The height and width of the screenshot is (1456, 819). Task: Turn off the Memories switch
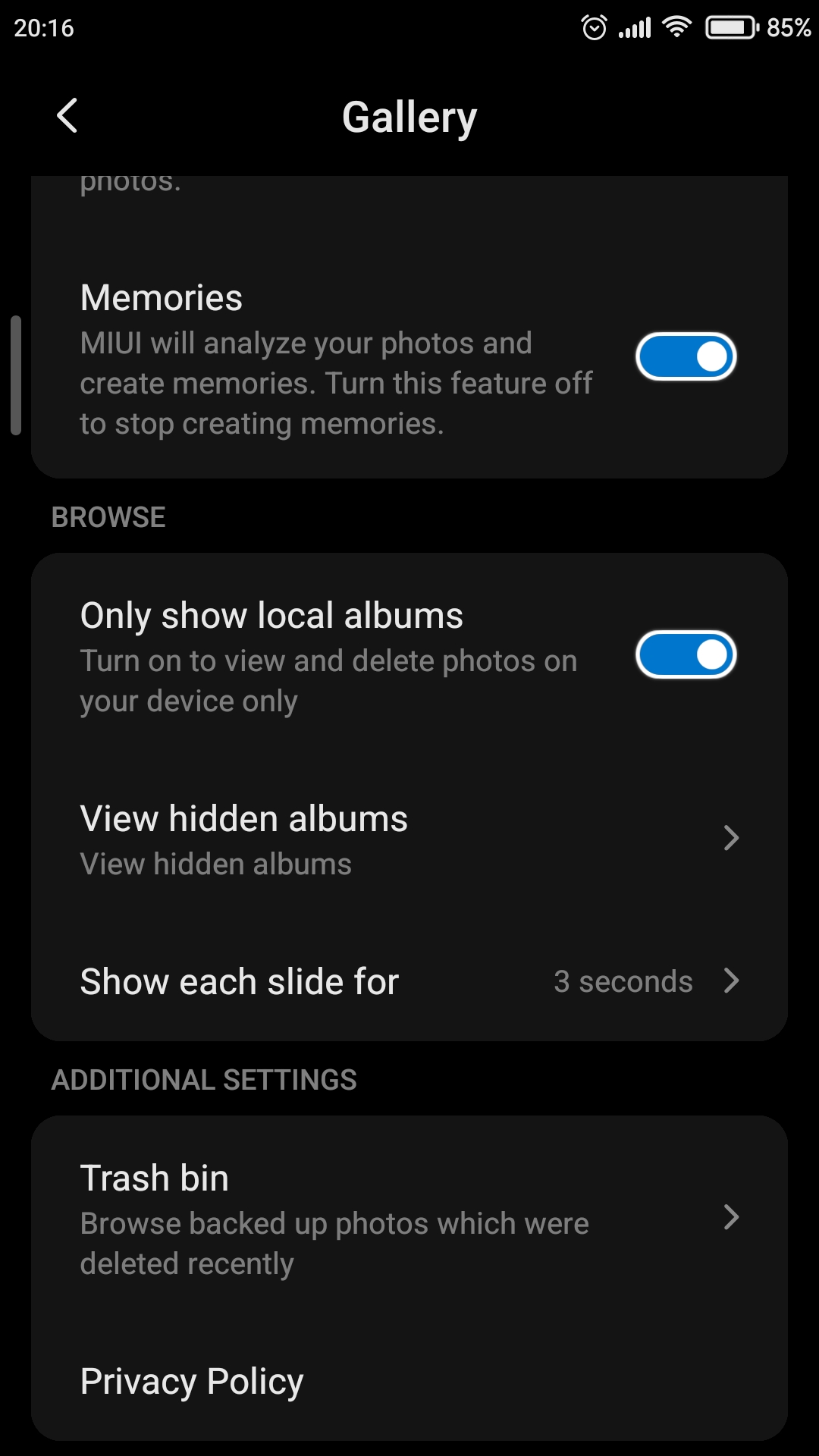point(686,356)
